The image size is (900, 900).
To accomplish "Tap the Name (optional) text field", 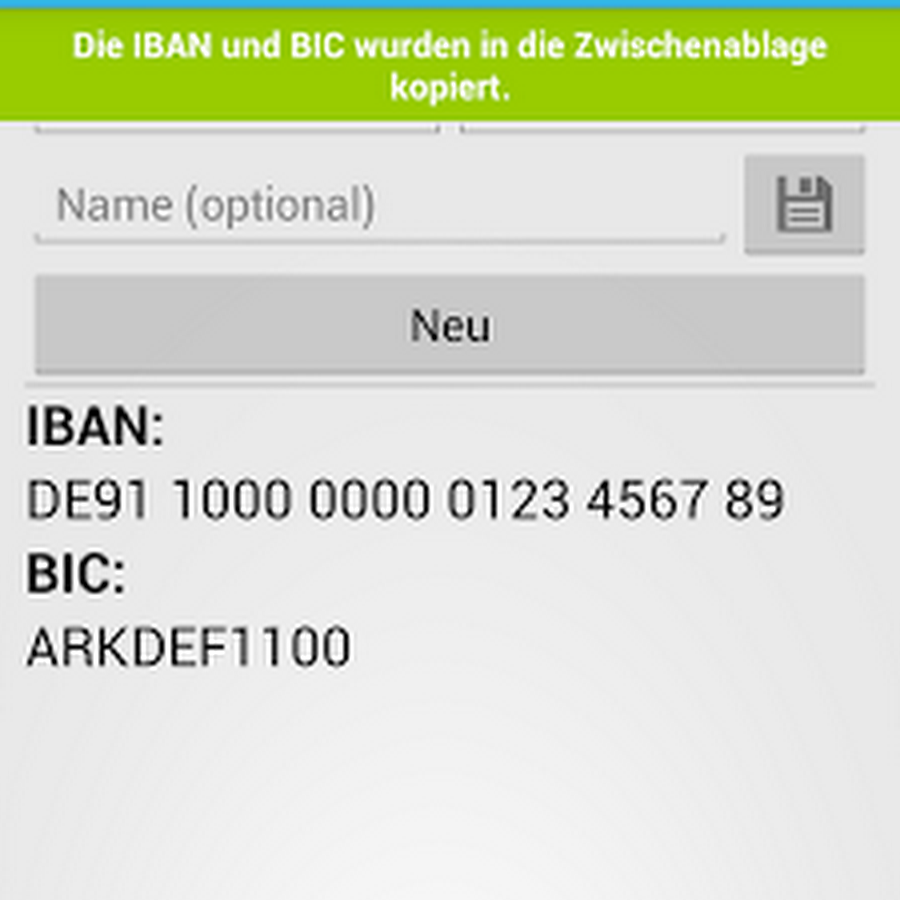I will 378,207.
